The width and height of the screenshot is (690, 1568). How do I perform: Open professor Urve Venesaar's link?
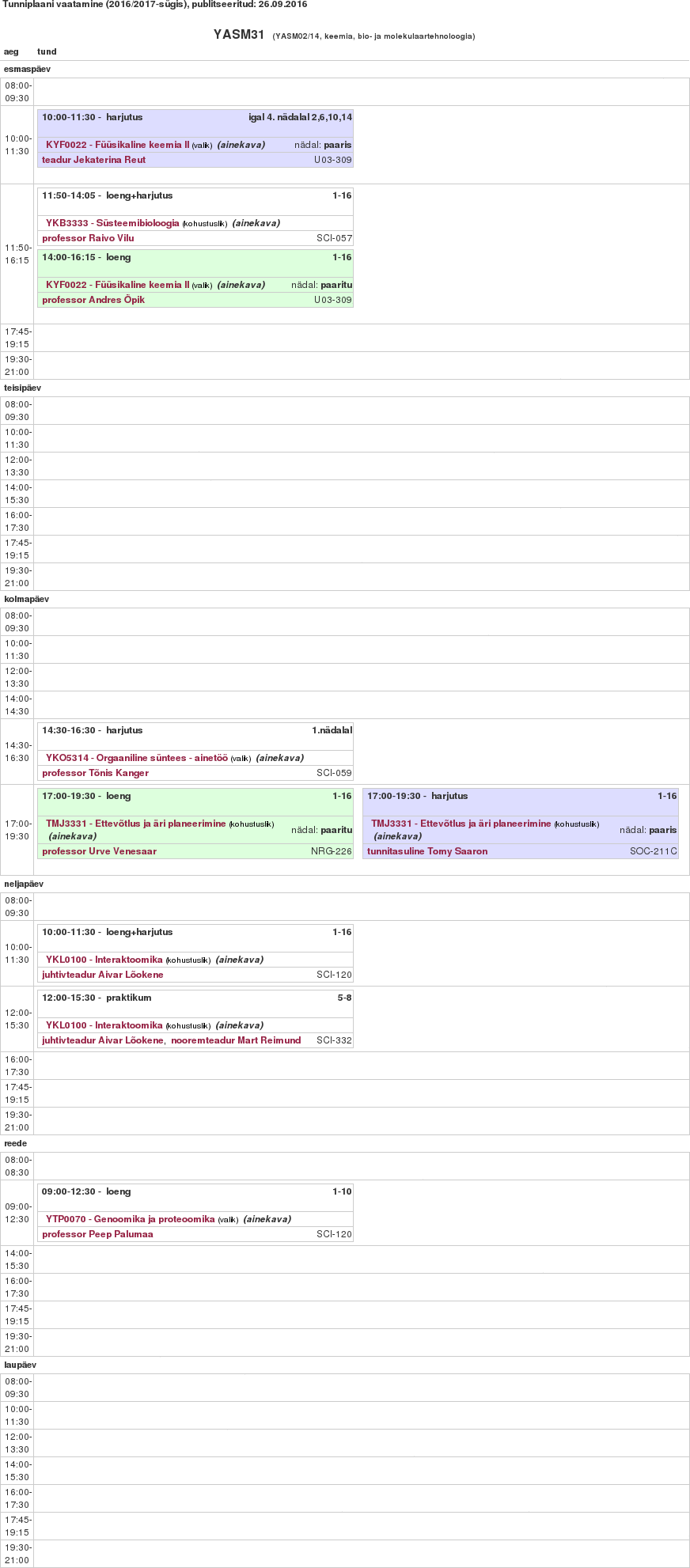click(99, 851)
